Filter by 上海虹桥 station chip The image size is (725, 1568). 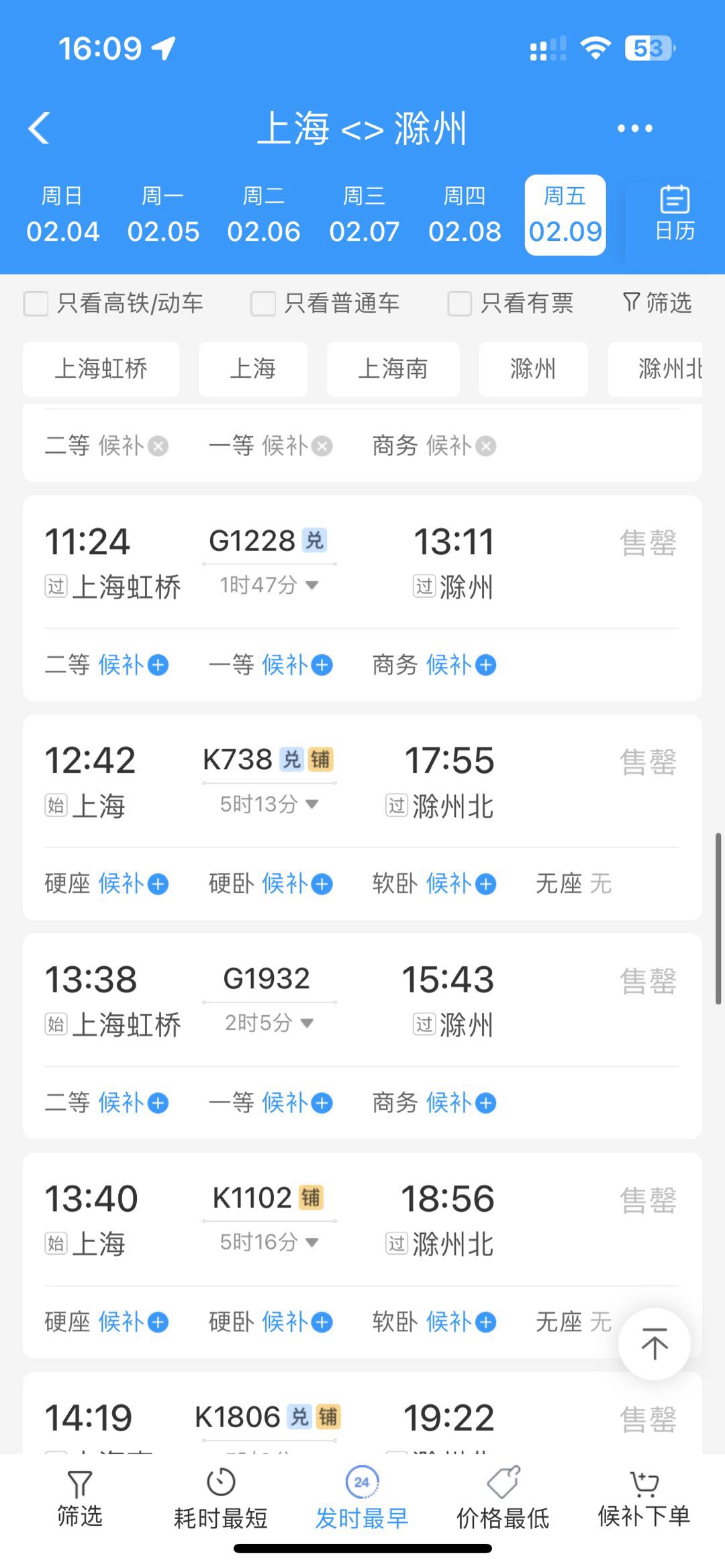pos(101,369)
